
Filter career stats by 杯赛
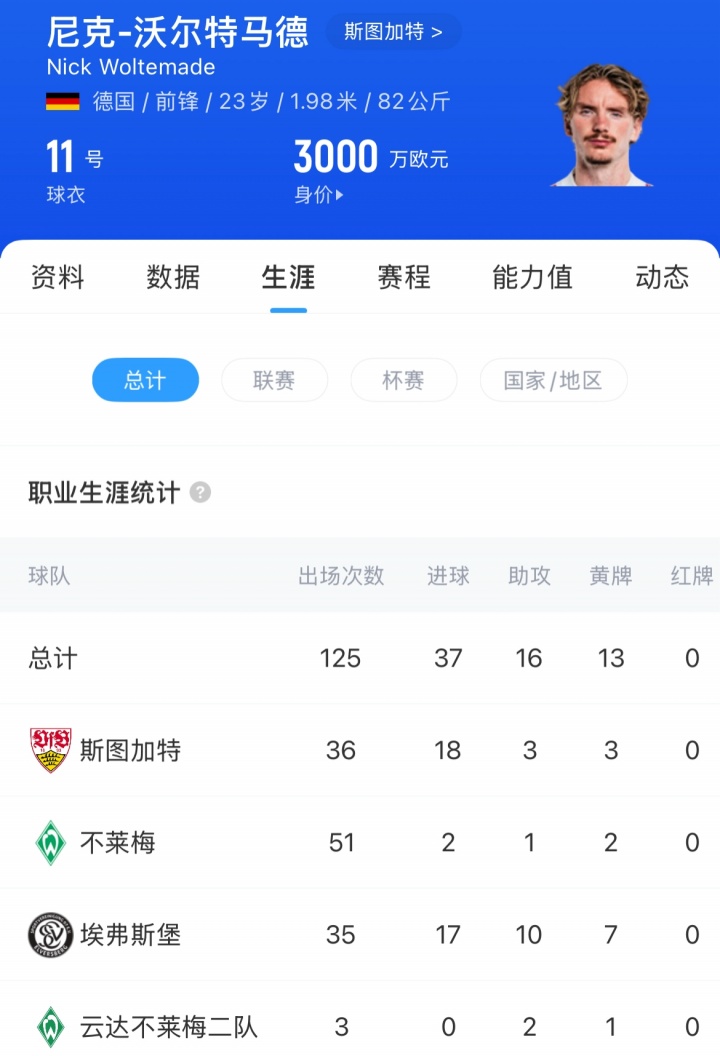403,380
